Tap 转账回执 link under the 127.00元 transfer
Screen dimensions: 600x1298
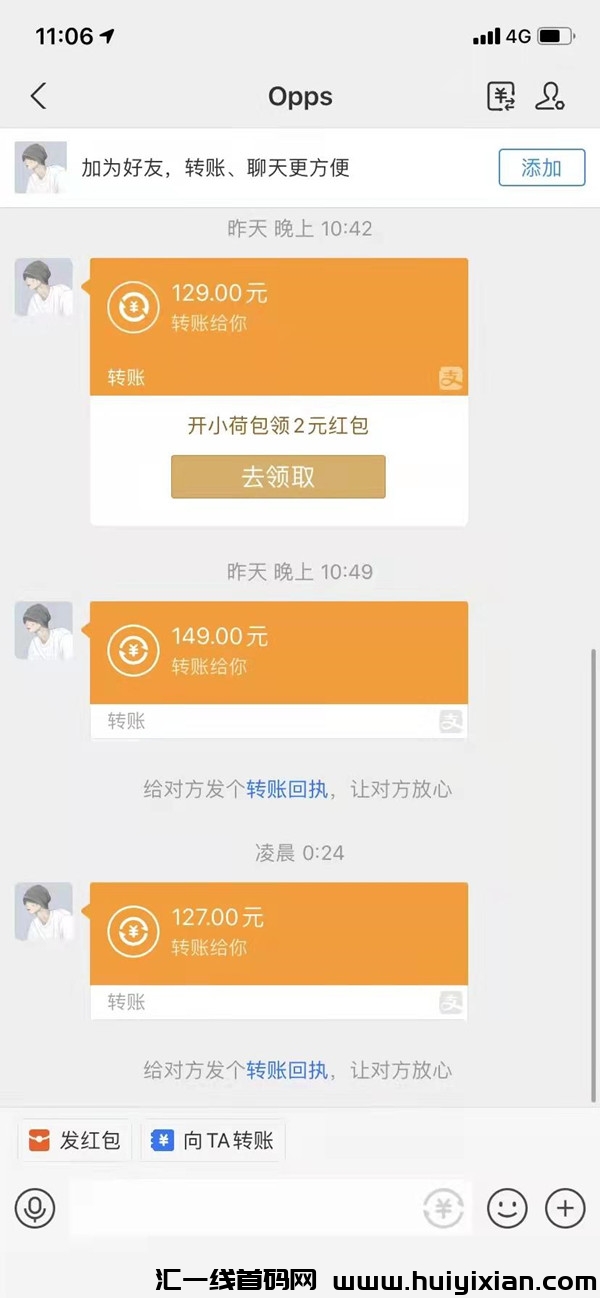click(287, 1070)
